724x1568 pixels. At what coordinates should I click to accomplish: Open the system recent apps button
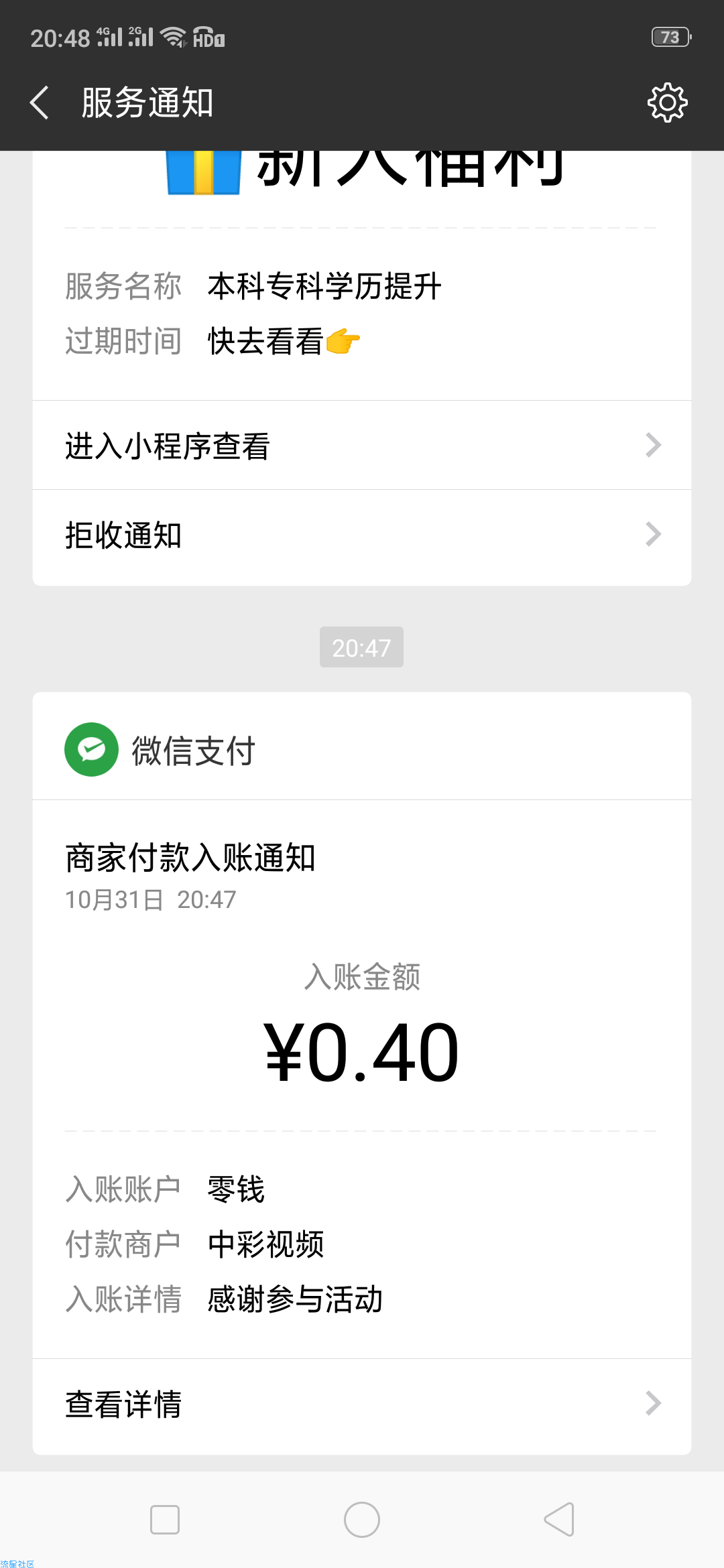[x=165, y=1519]
